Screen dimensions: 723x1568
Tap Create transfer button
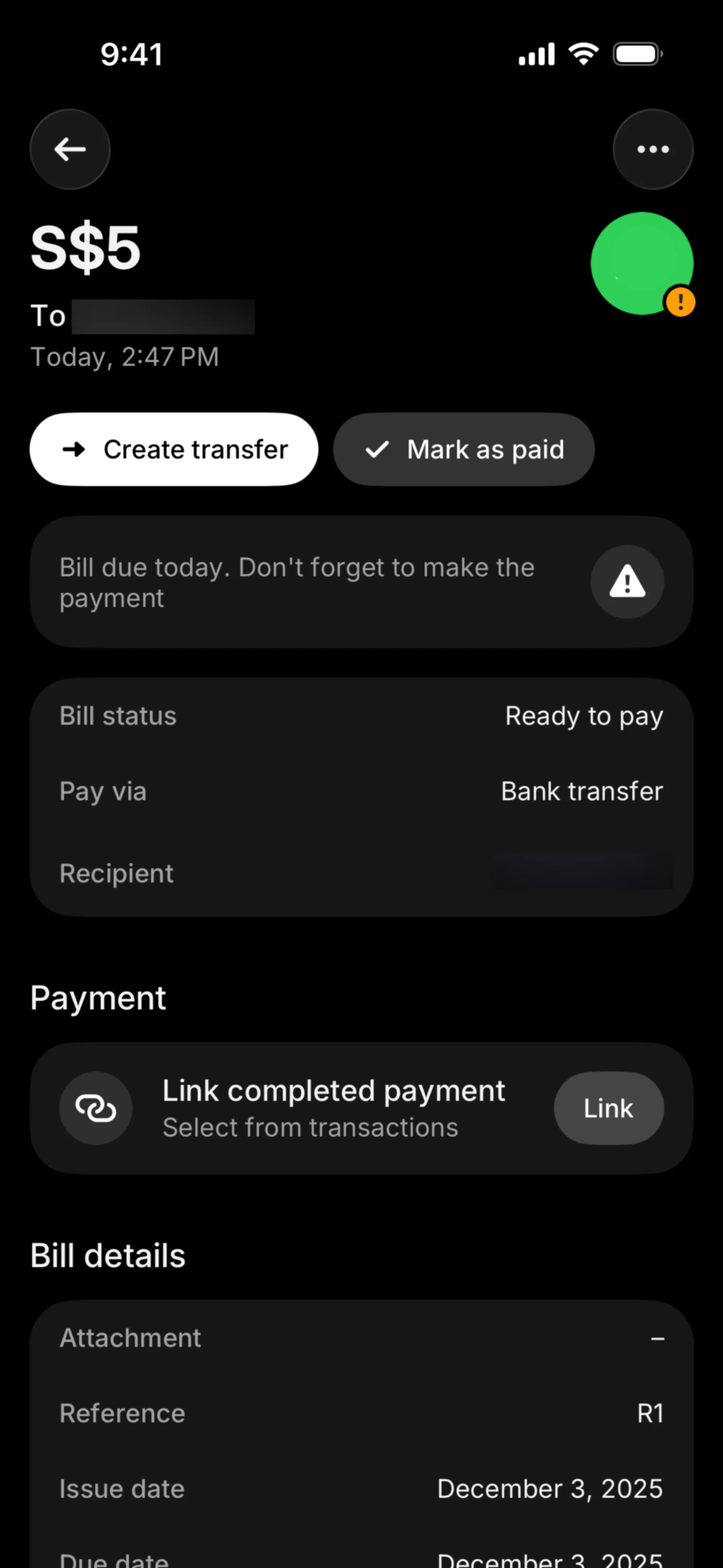(x=174, y=449)
